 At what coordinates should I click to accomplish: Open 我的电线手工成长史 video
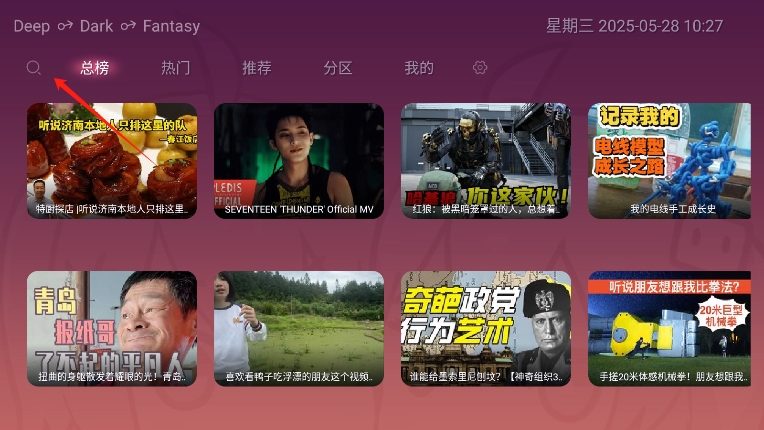click(673, 160)
